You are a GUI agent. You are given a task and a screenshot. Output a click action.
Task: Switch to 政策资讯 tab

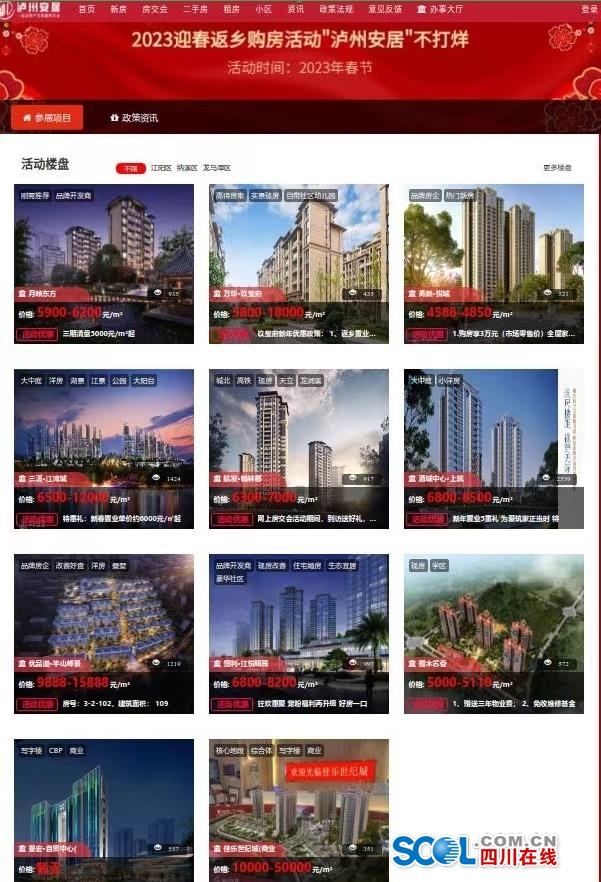(133, 118)
